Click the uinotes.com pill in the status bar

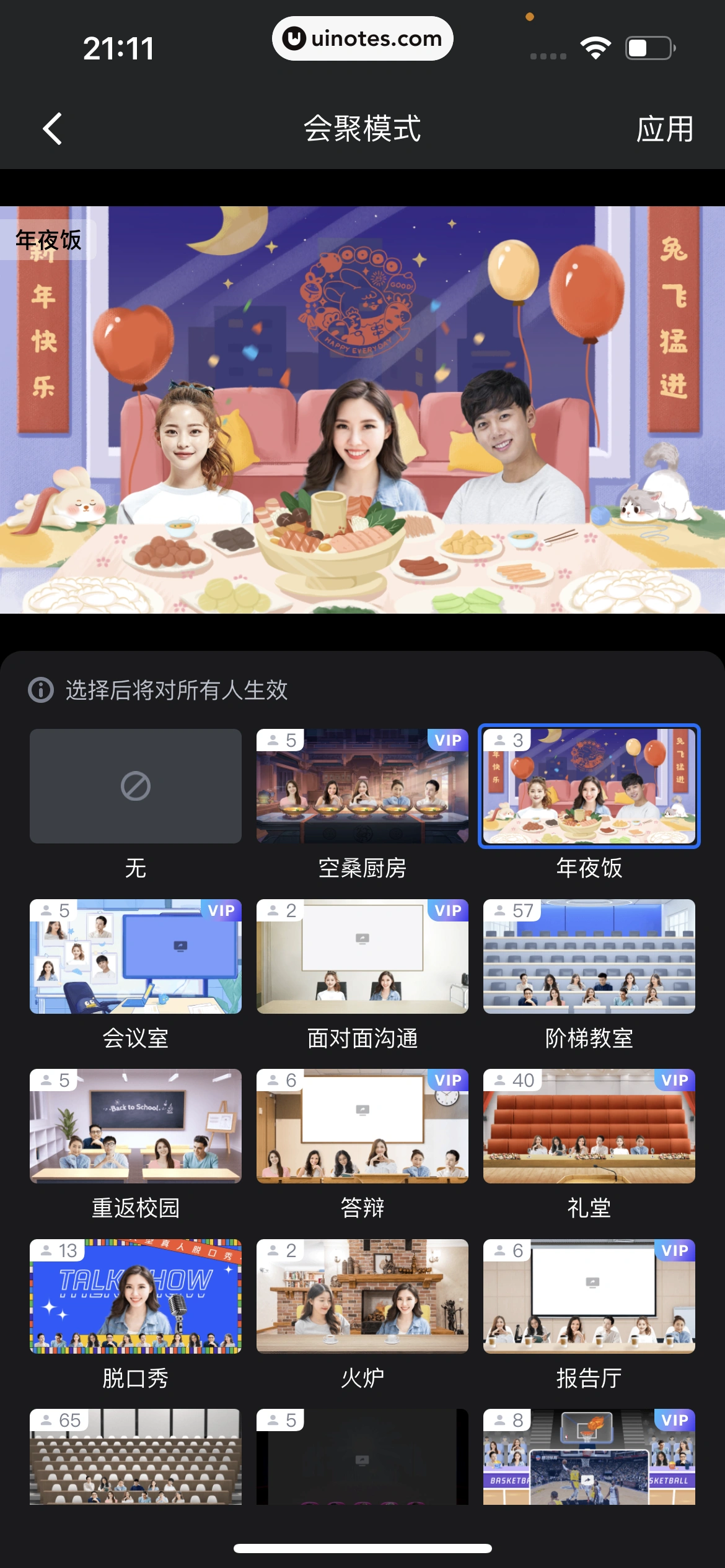(x=361, y=38)
